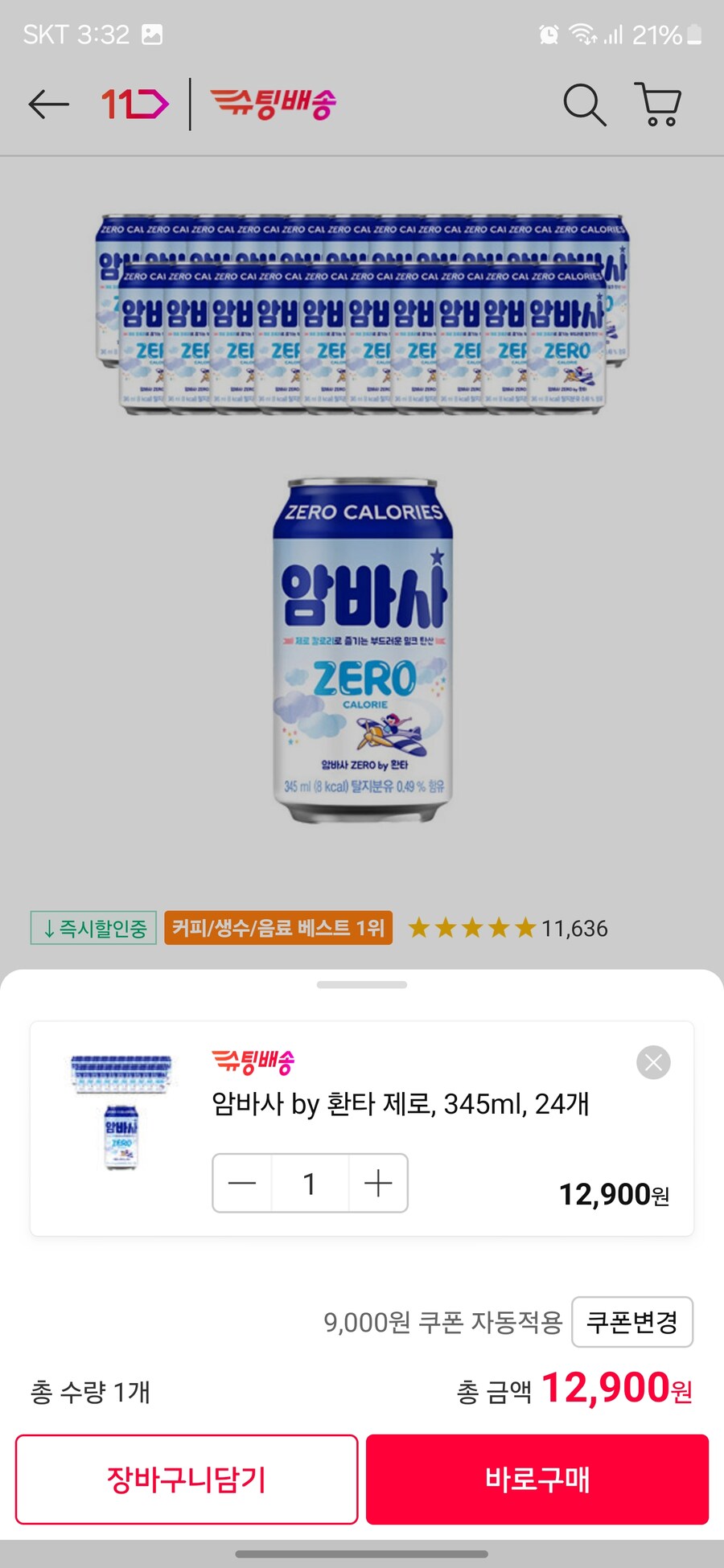Viewport: 724px width, 1568px height.
Task: Dismiss the product option with the X
Action: point(653,1062)
